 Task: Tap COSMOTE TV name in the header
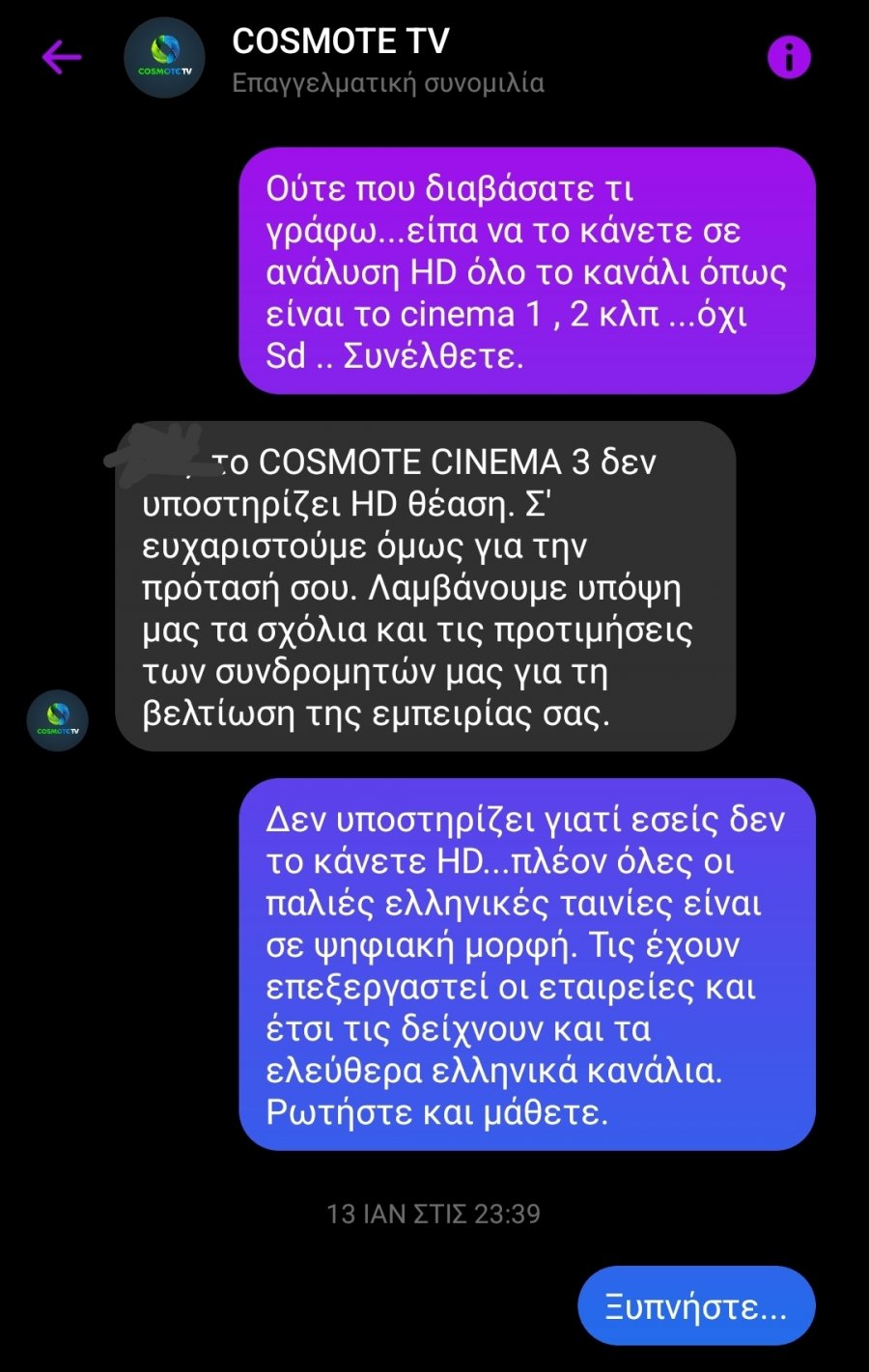tap(340, 42)
